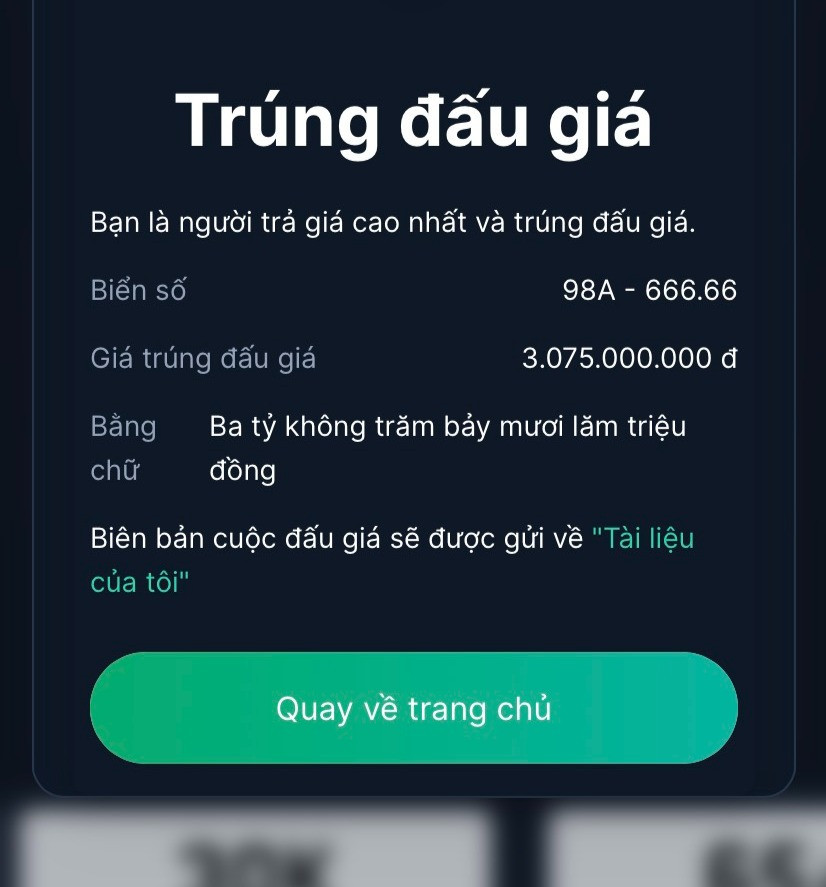The height and width of the screenshot is (887, 826).
Task: Select the 'Biển số' label
Action: (x=138, y=290)
